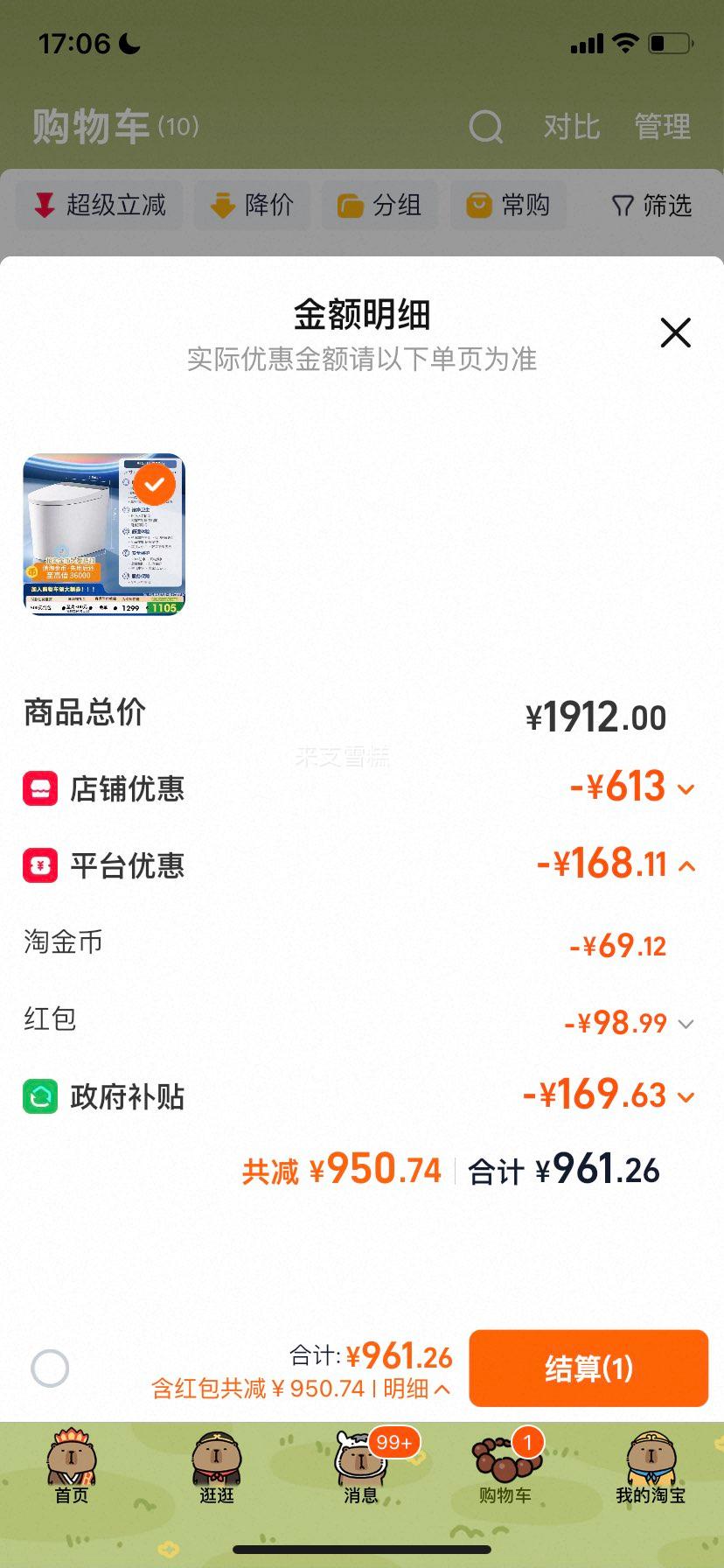Screen dimensions: 724x1568
Task: Collapse the 平台优惠 breakdown chevron
Action: point(686,865)
